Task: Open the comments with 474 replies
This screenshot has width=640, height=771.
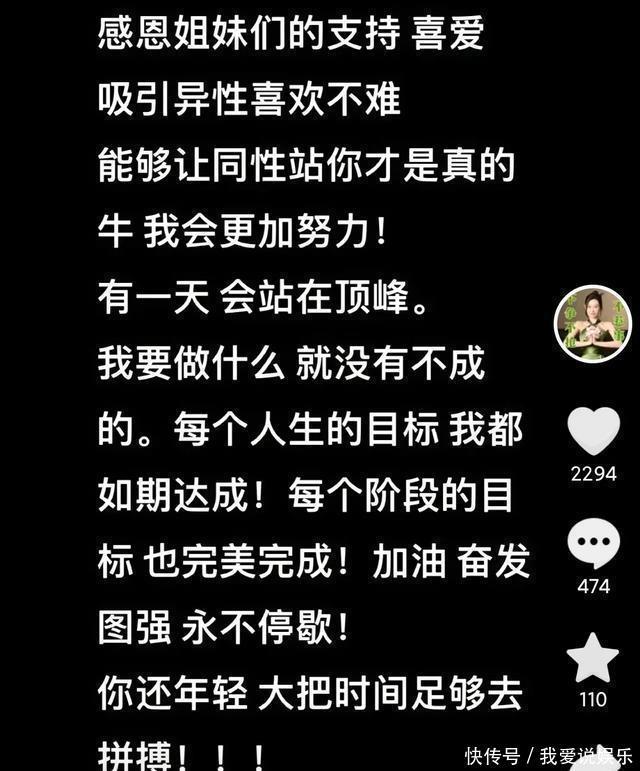Action: point(593,545)
